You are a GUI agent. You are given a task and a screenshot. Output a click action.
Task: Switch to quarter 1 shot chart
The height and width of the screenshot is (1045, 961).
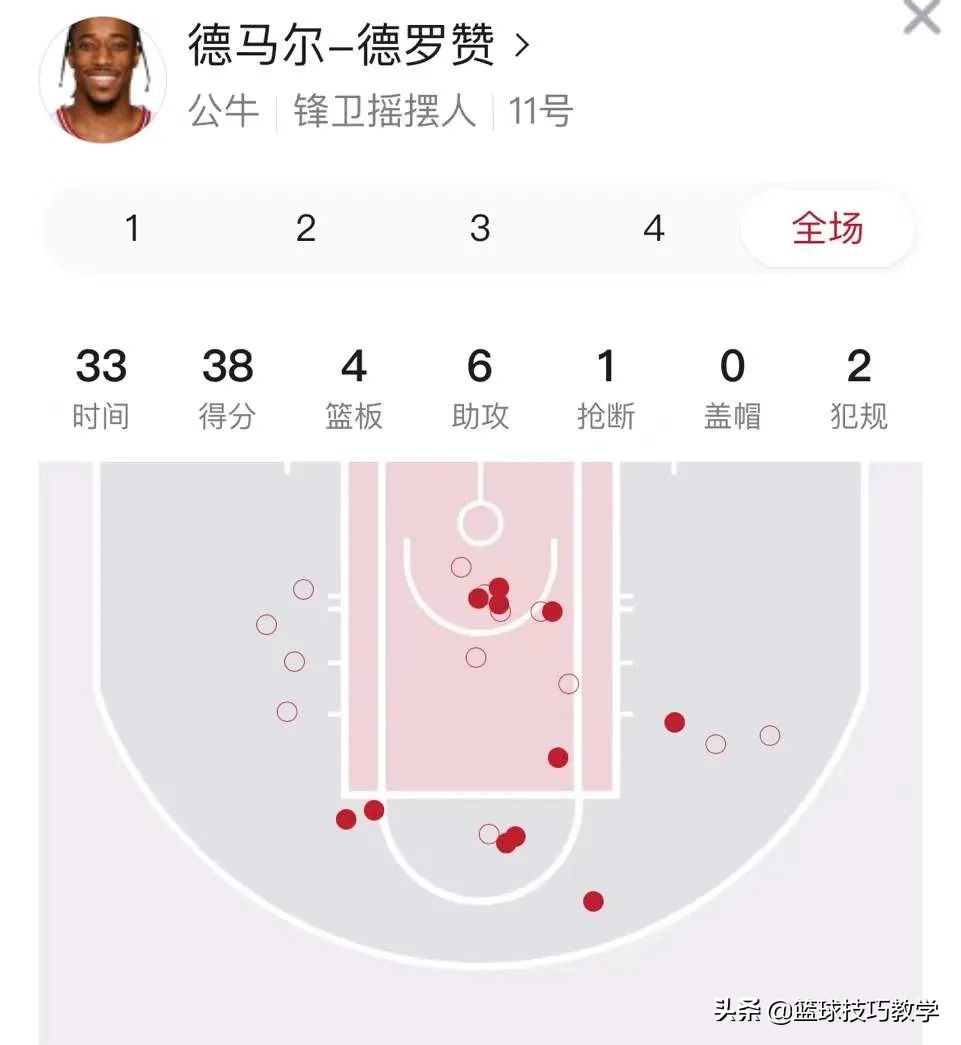coord(132,229)
